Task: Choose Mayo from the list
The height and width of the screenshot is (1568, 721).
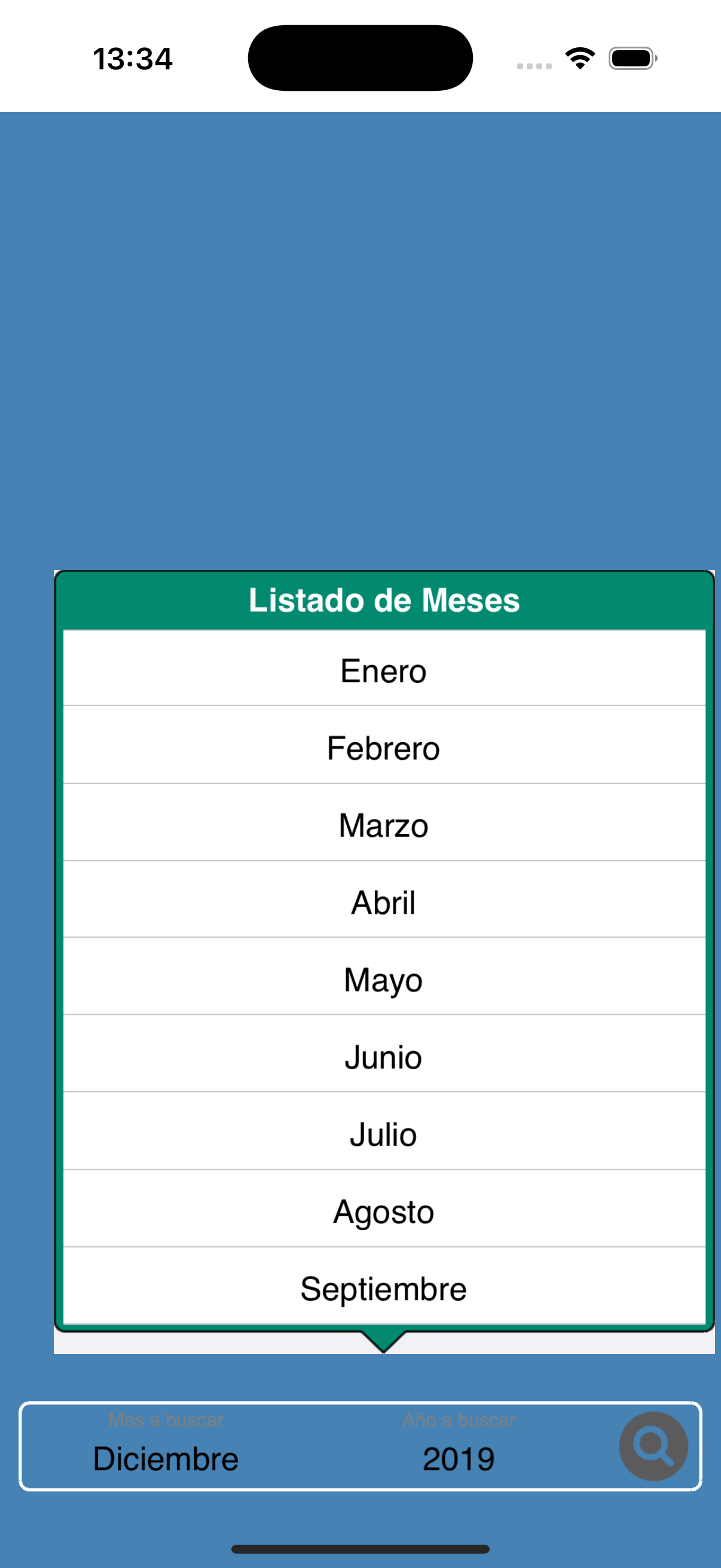Action: coord(384,978)
